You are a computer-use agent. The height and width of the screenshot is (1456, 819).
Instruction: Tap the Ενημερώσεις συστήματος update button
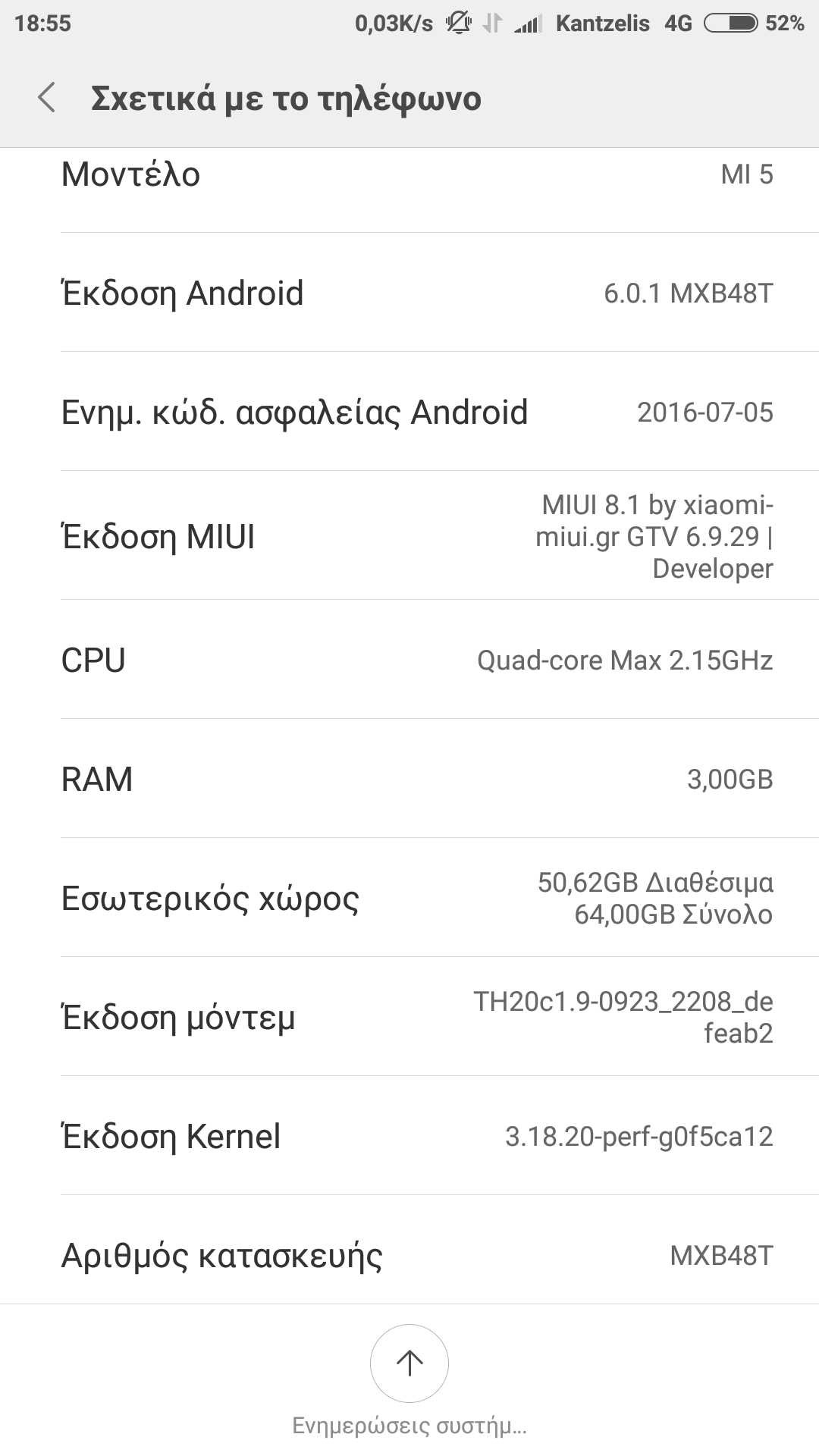409,1363
